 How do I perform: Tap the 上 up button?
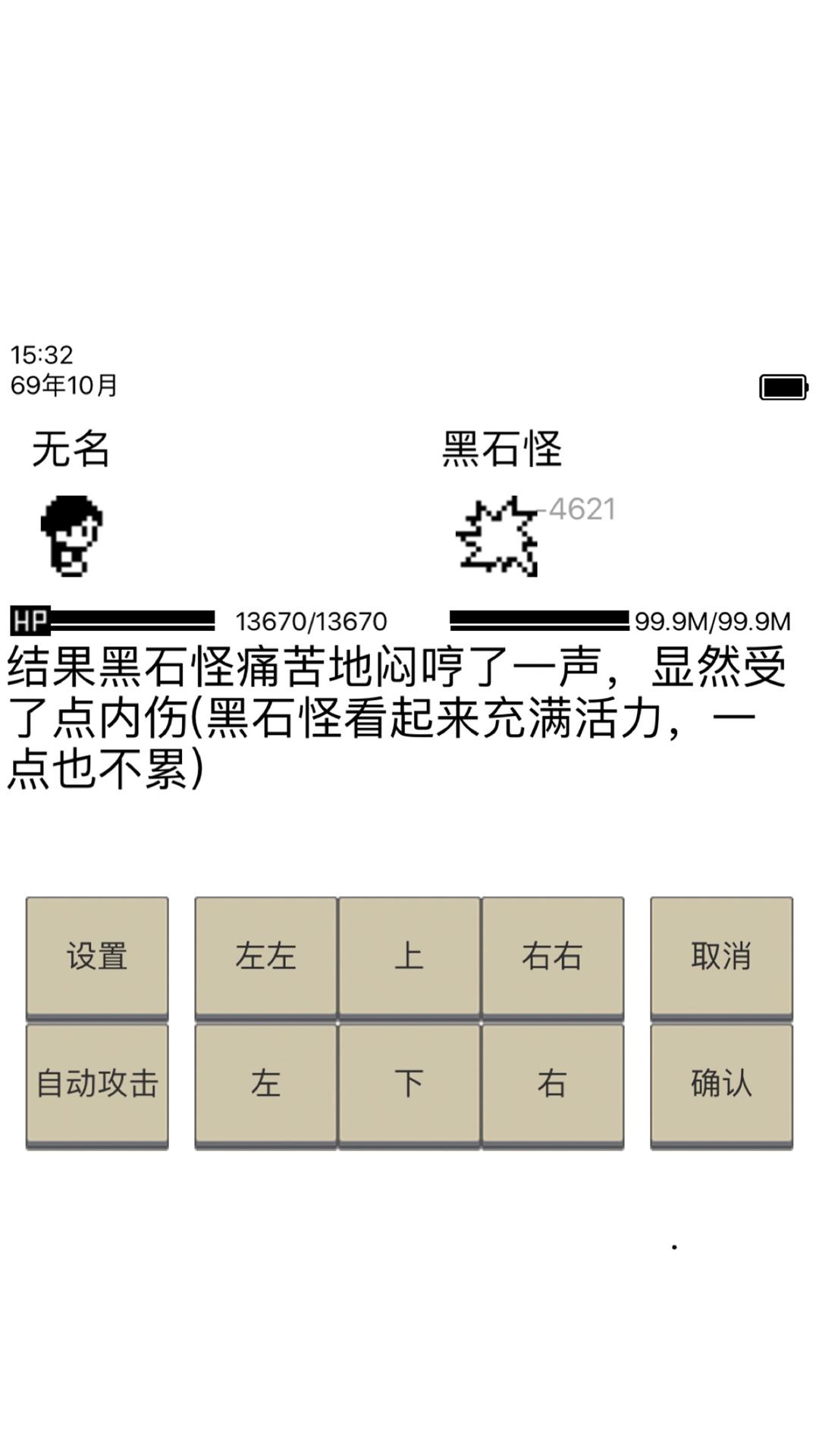(x=409, y=957)
